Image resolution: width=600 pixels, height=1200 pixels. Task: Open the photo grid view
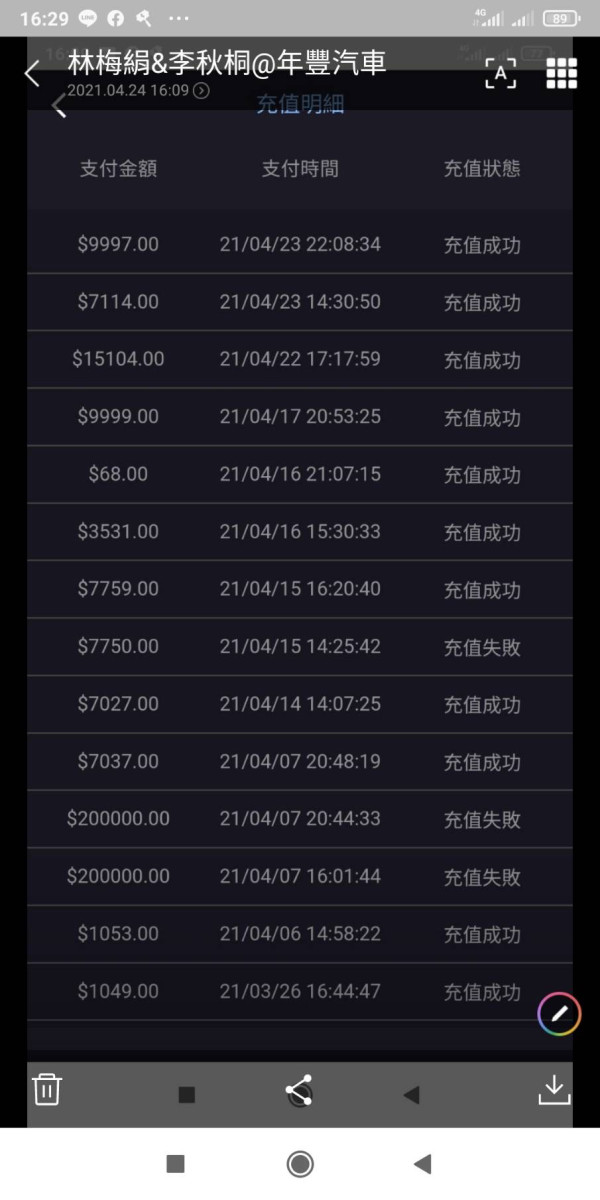[561, 73]
